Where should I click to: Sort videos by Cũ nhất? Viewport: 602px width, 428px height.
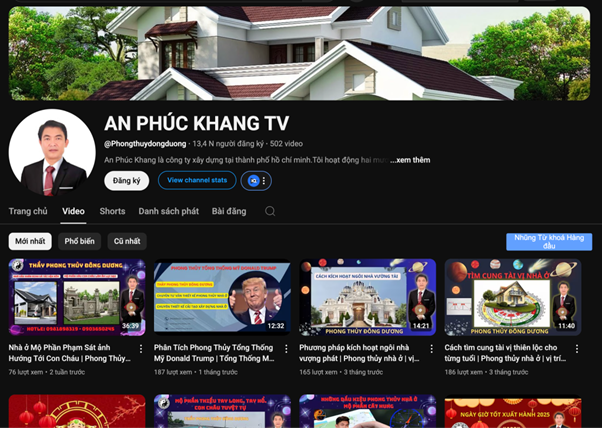click(x=127, y=241)
